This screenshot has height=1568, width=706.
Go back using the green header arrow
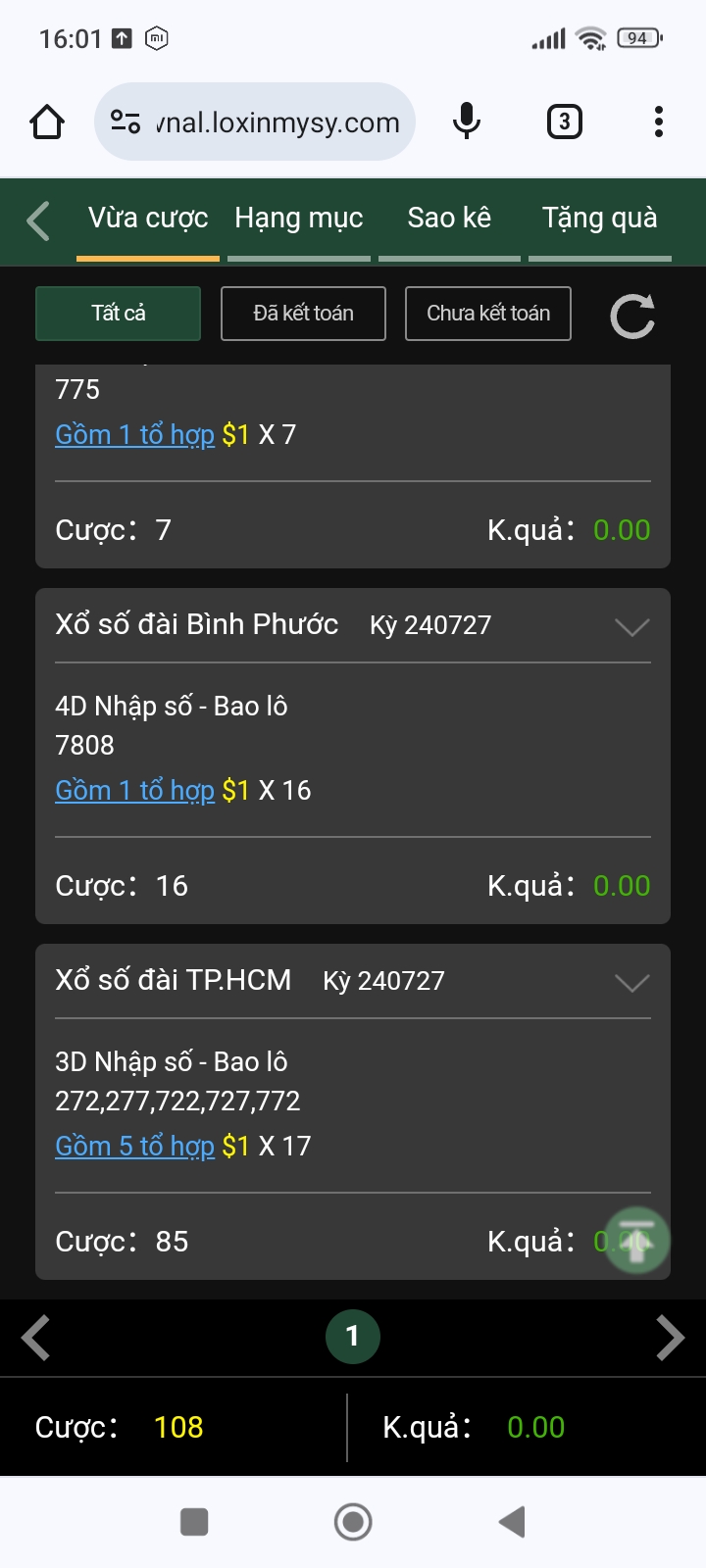click(38, 220)
